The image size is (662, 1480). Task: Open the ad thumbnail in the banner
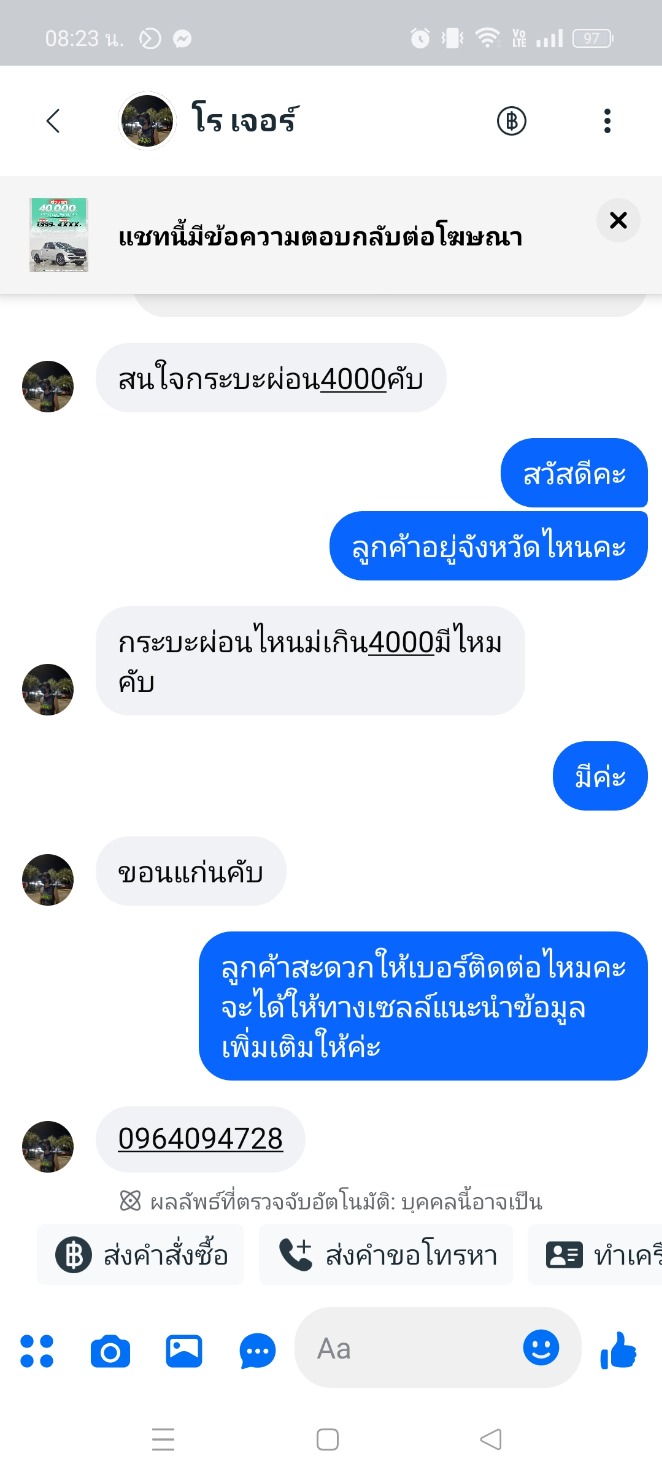coord(58,235)
